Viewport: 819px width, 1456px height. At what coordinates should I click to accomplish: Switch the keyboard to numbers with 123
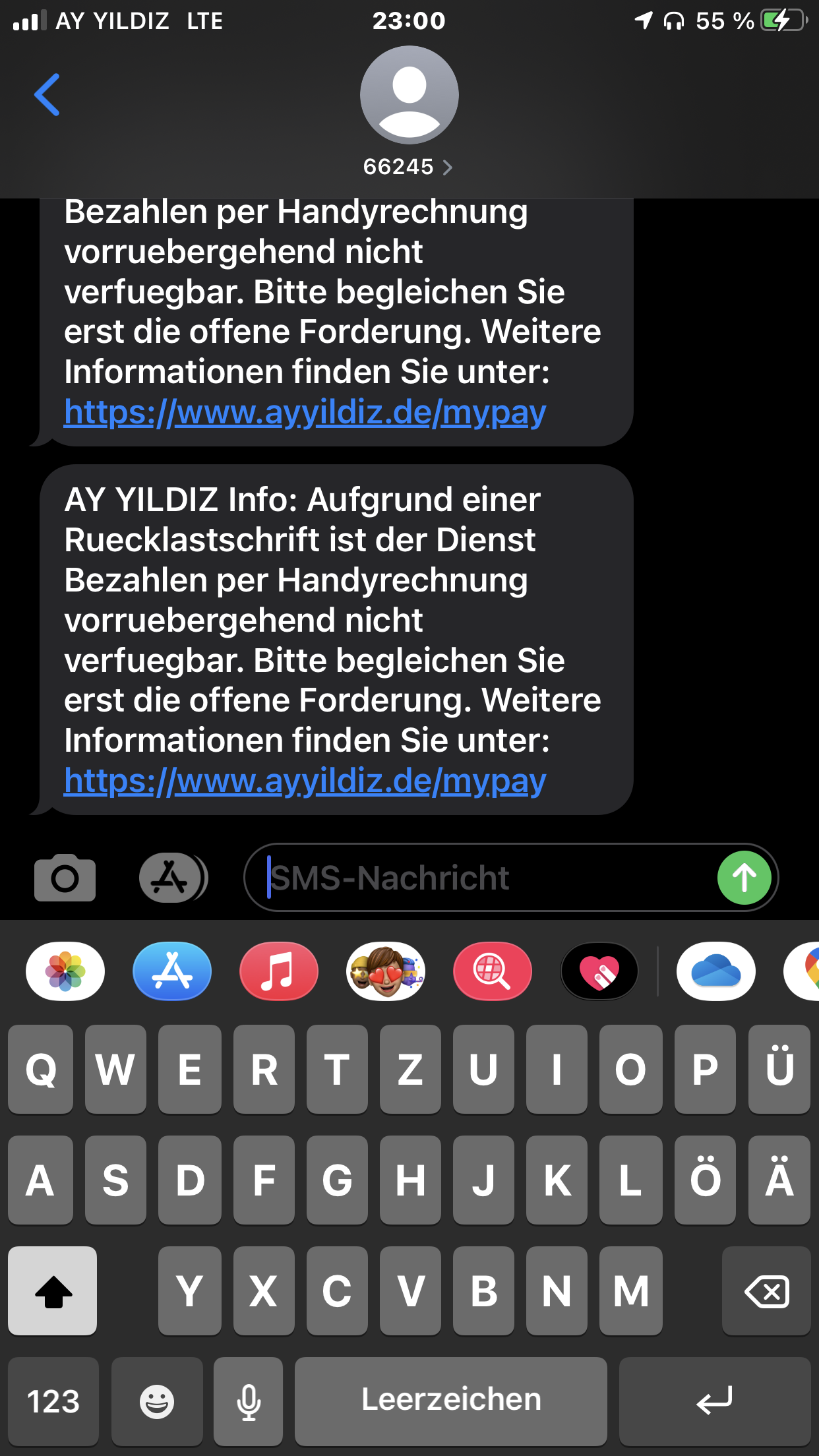[x=53, y=1401]
